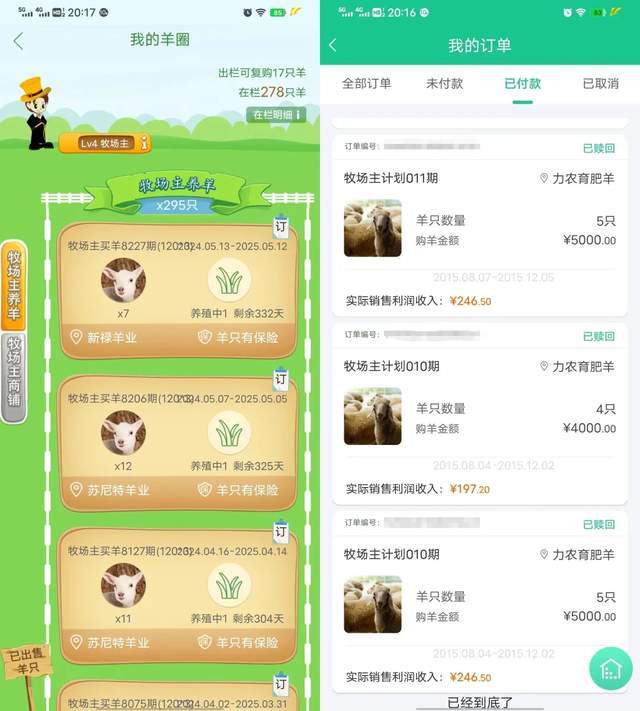Tap the green floating home button

pos(610,668)
